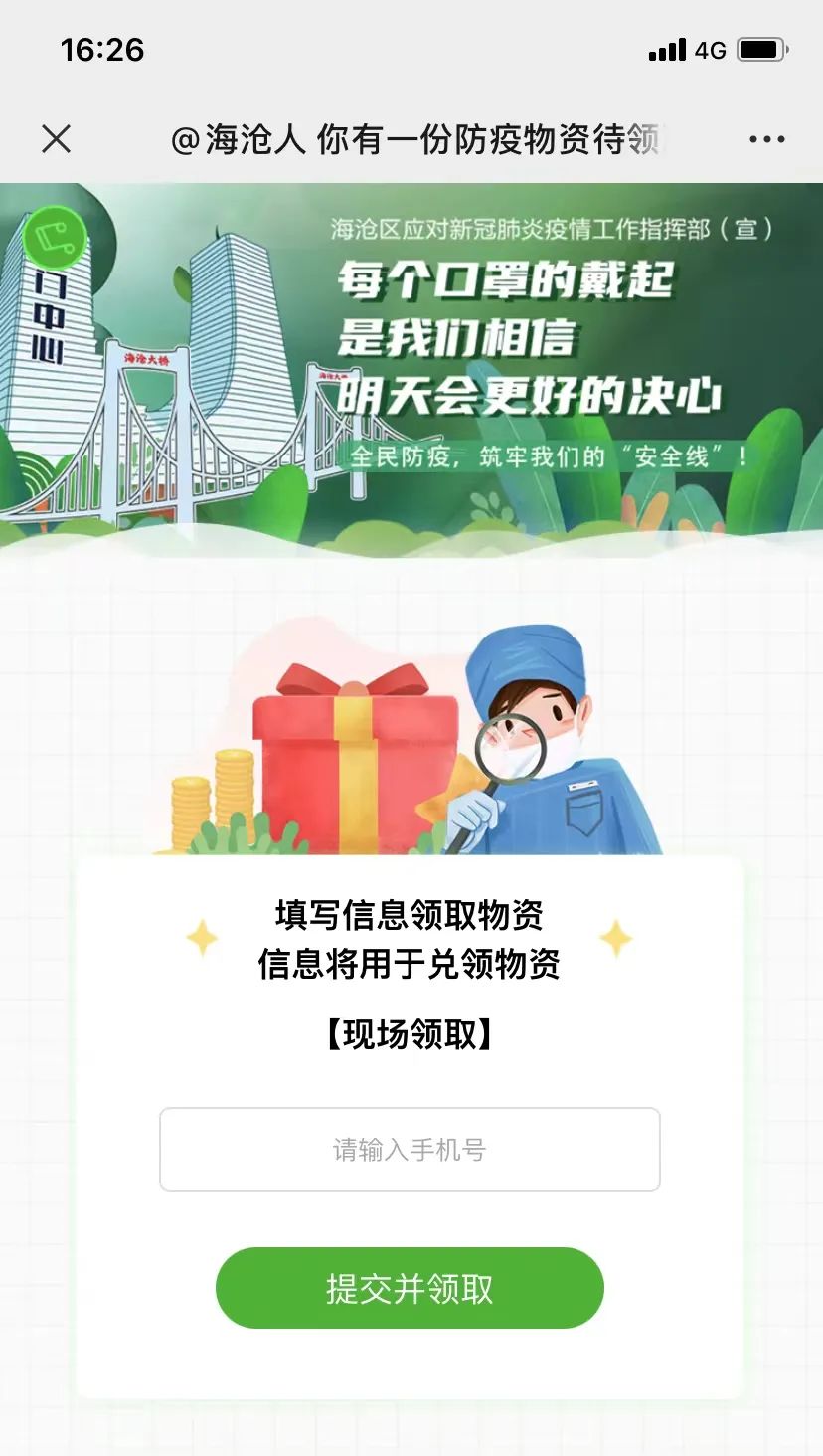The image size is (823, 1456).
Task: Focus the phone number input field
Action: pyautogui.click(x=410, y=1150)
